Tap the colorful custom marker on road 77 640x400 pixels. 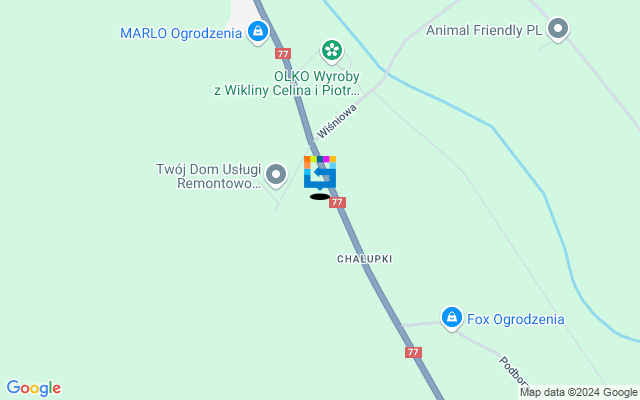tap(320, 173)
